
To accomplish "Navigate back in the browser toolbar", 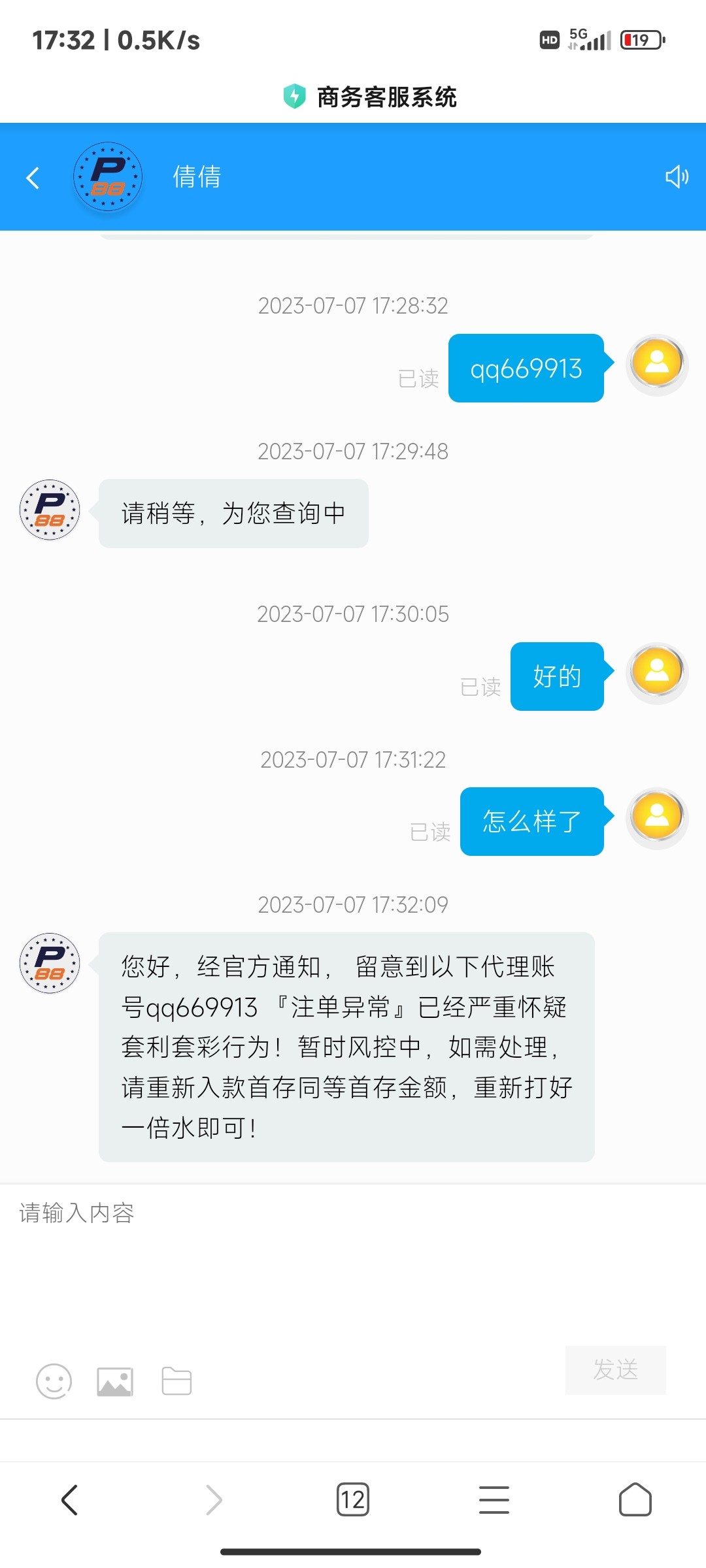I will click(70, 1499).
